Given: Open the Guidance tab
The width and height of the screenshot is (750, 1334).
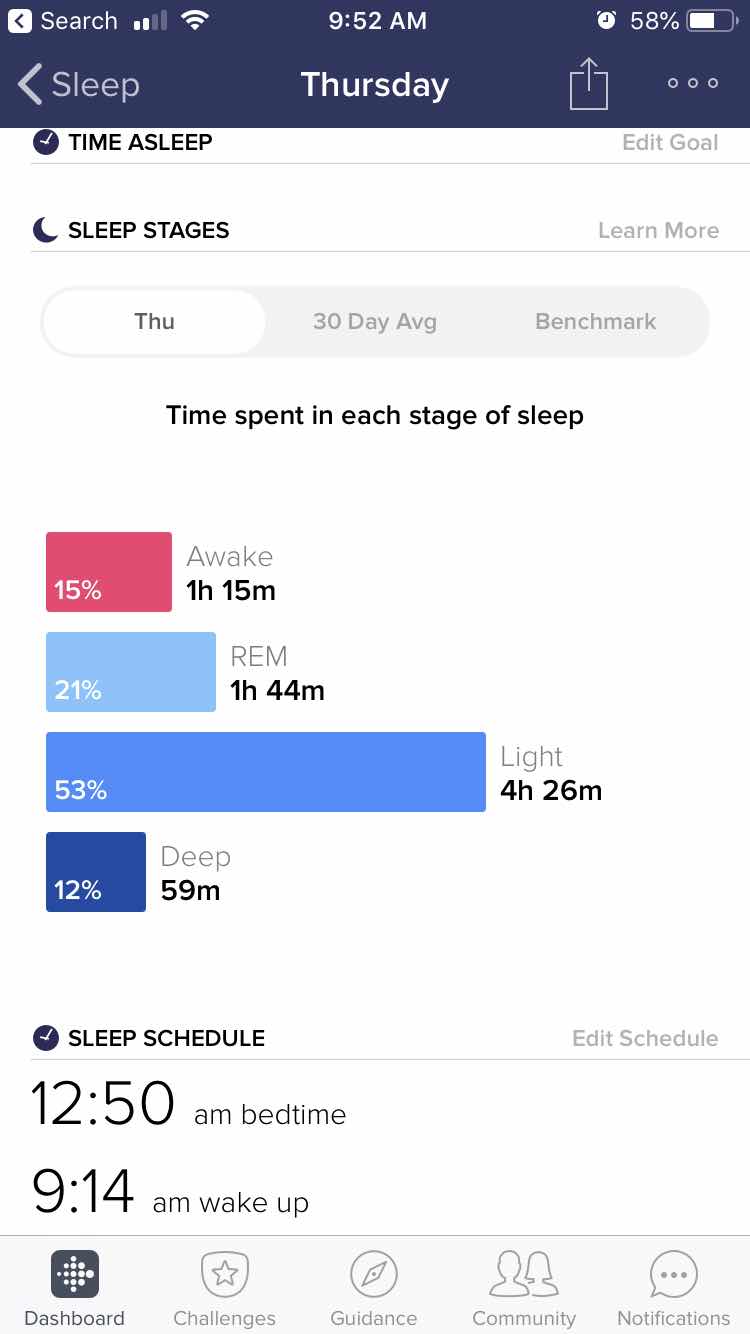Looking at the screenshot, I should (374, 1288).
